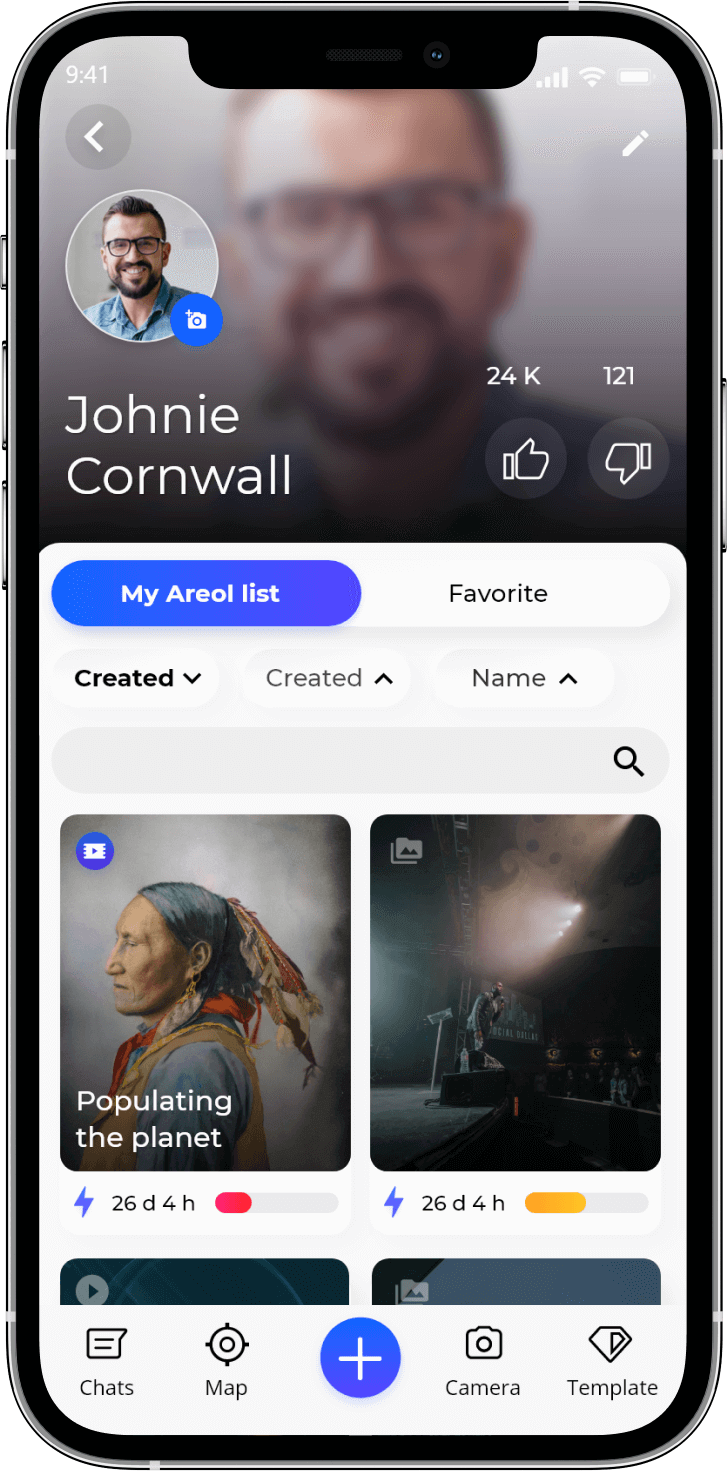Go to the Template tab
This screenshot has height=1471, width=728.
[x=612, y=1361]
